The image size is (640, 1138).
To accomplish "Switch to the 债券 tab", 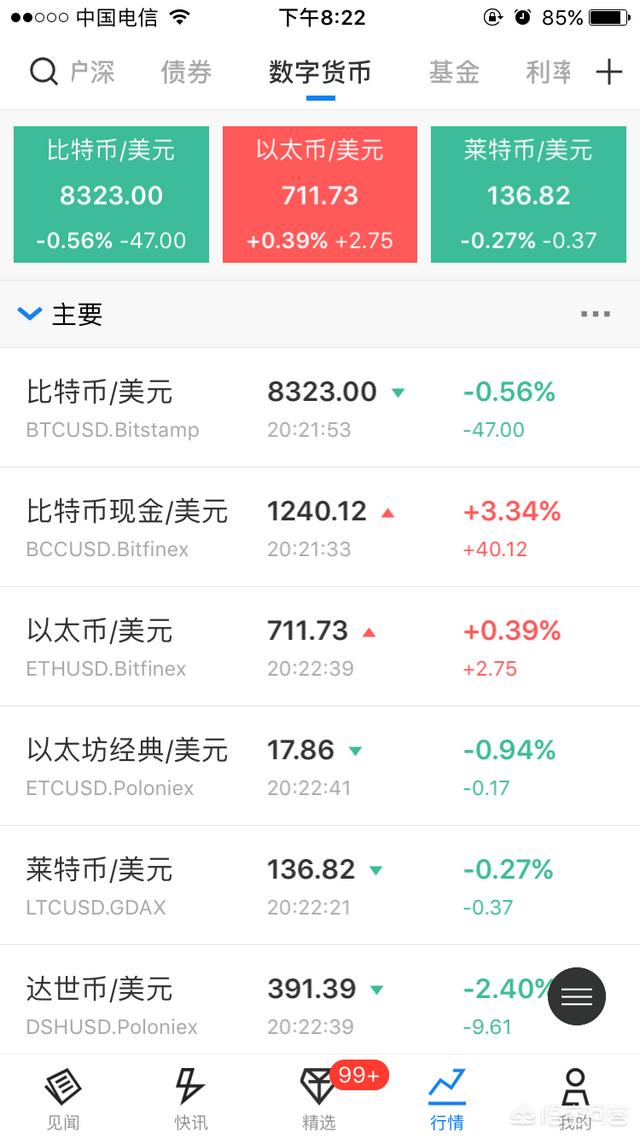I will 186,72.
